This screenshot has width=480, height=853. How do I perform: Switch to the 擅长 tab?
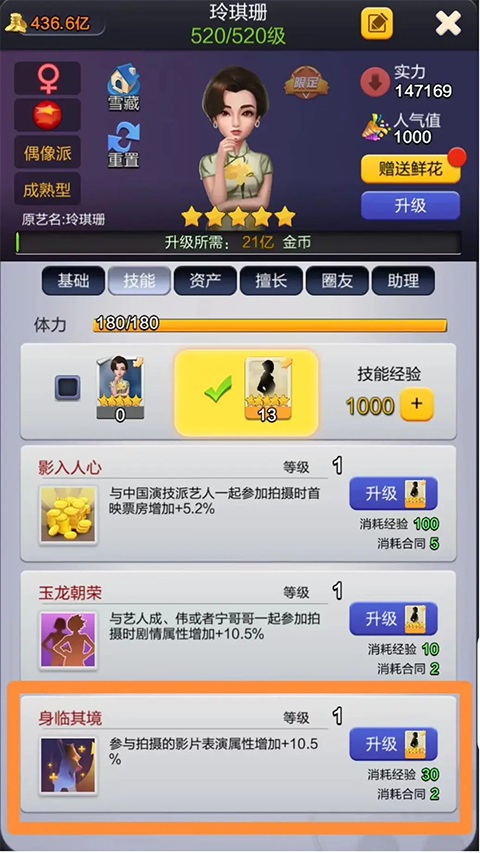[x=271, y=281]
